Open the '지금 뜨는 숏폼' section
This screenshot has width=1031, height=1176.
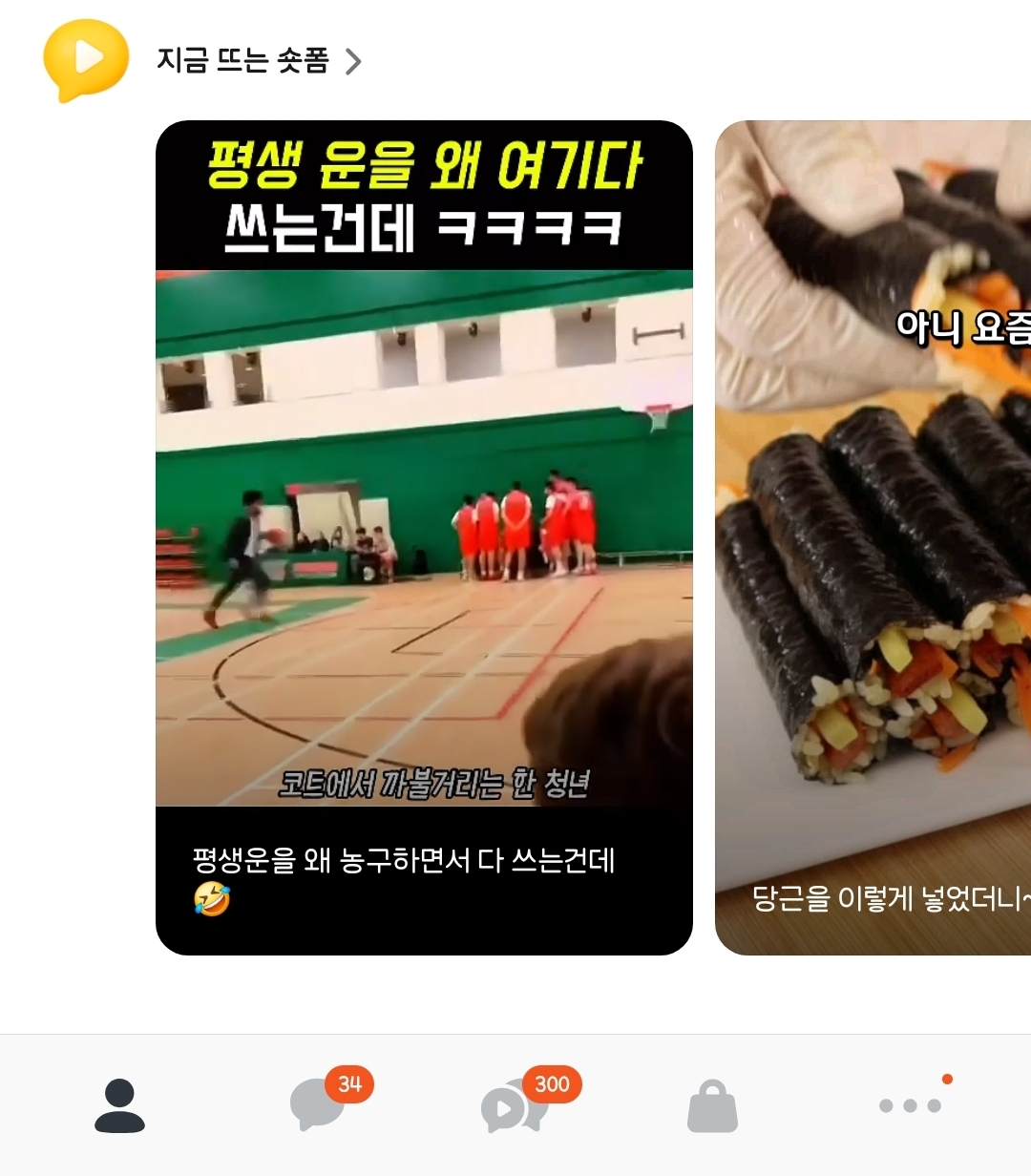pos(258,61)
